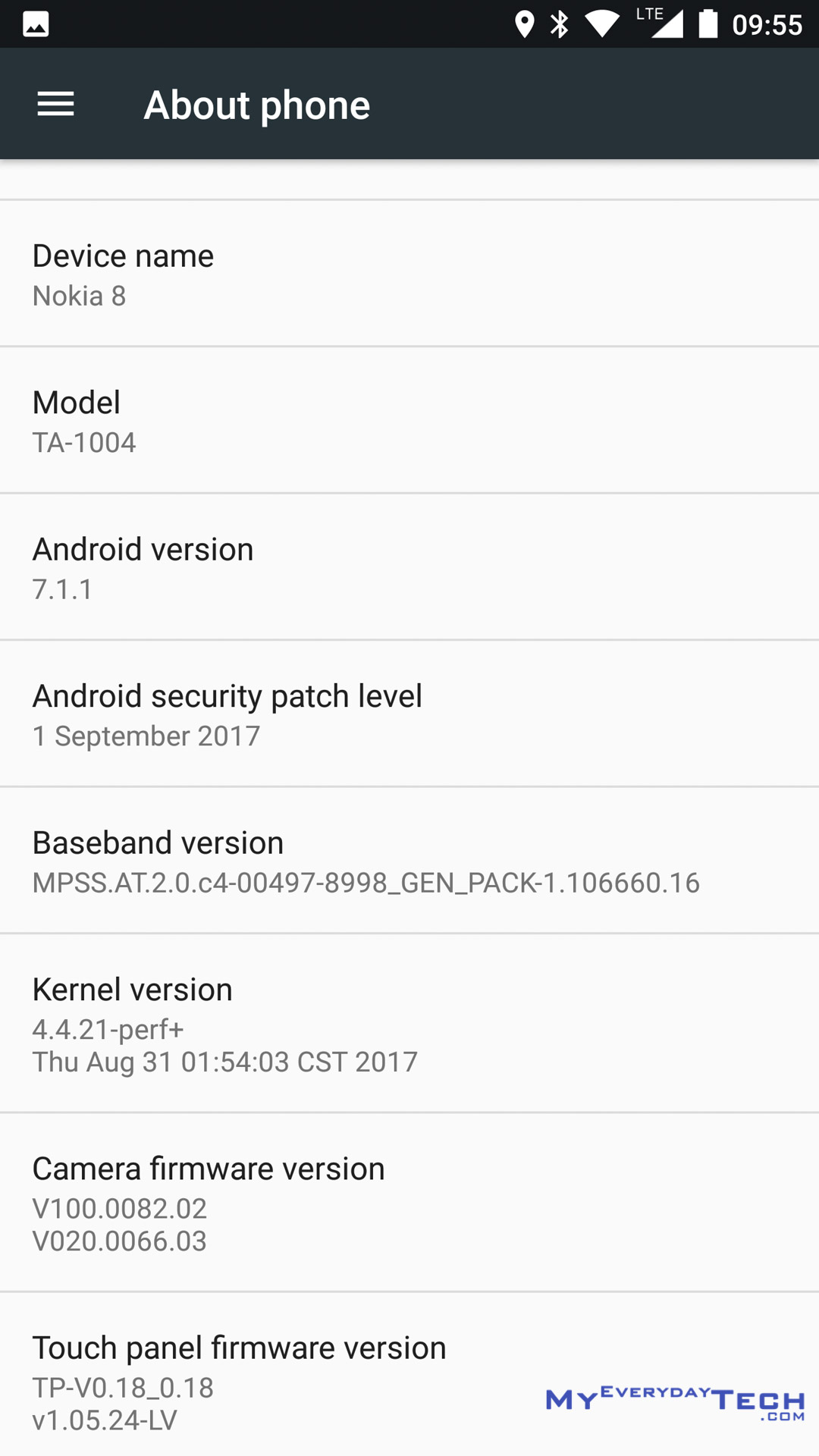
Task: Tap the Device name row
Action: tap(409, 274)
